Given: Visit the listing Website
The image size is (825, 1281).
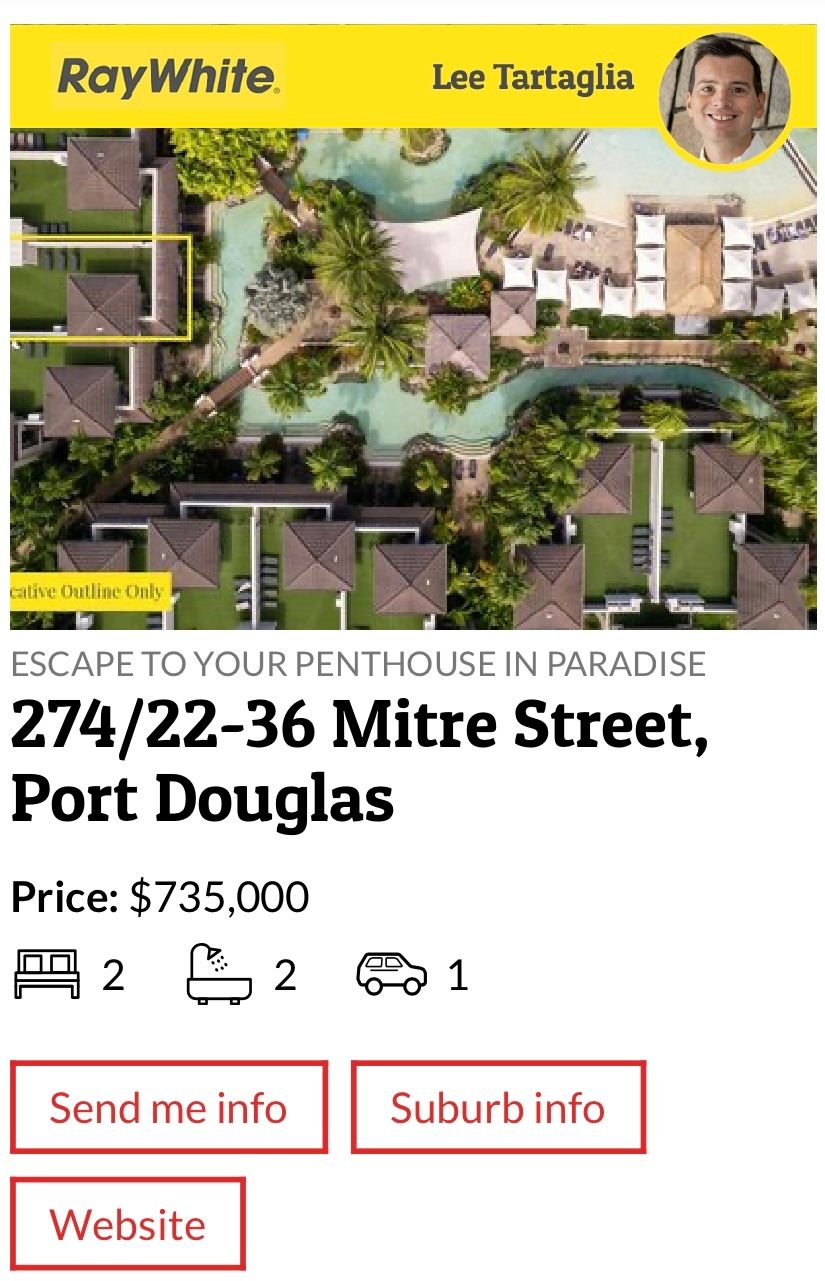Looking at the screenshot, I should click(127, 1224).
